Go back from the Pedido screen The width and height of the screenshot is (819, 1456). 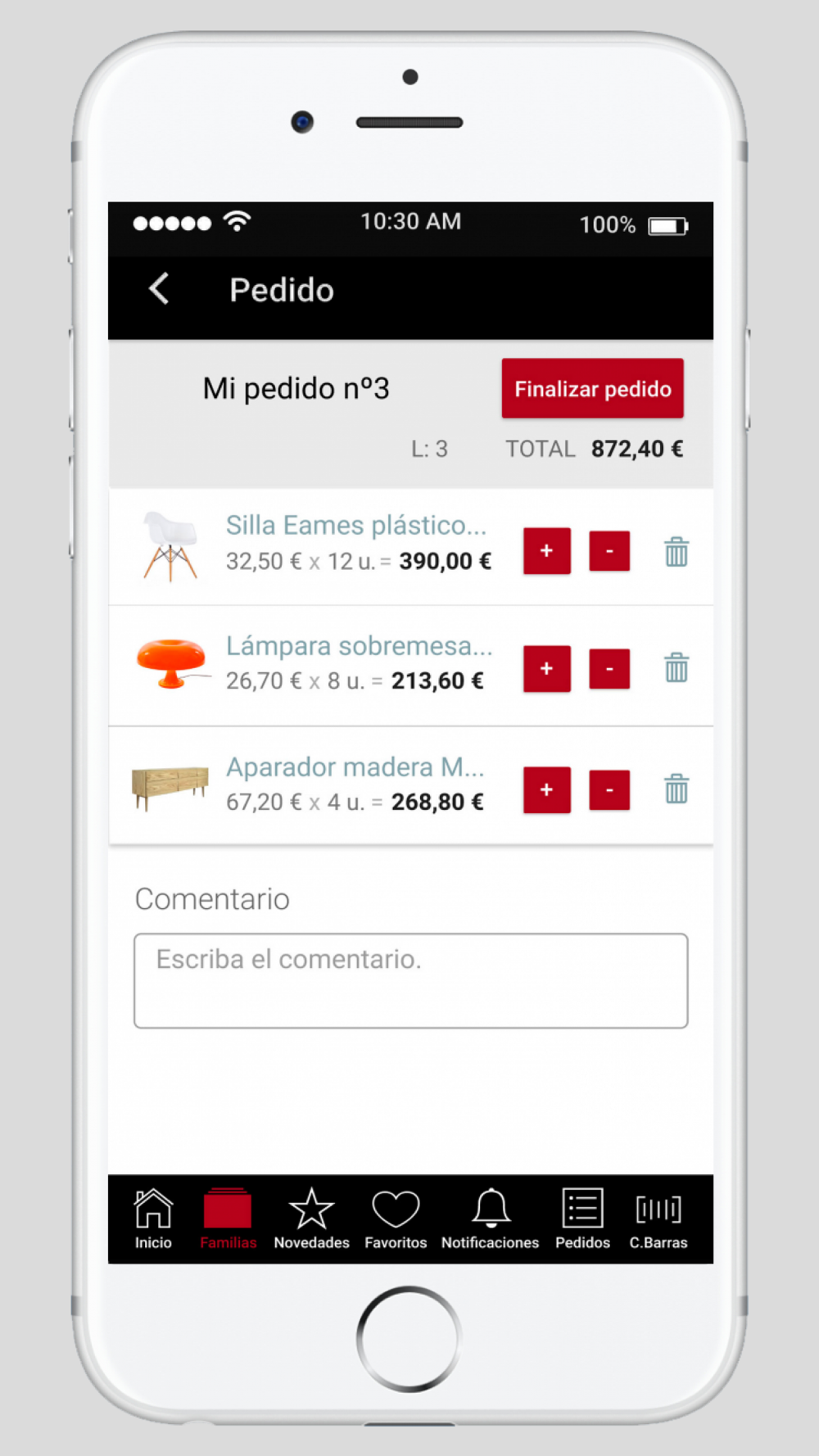point(159,289)
